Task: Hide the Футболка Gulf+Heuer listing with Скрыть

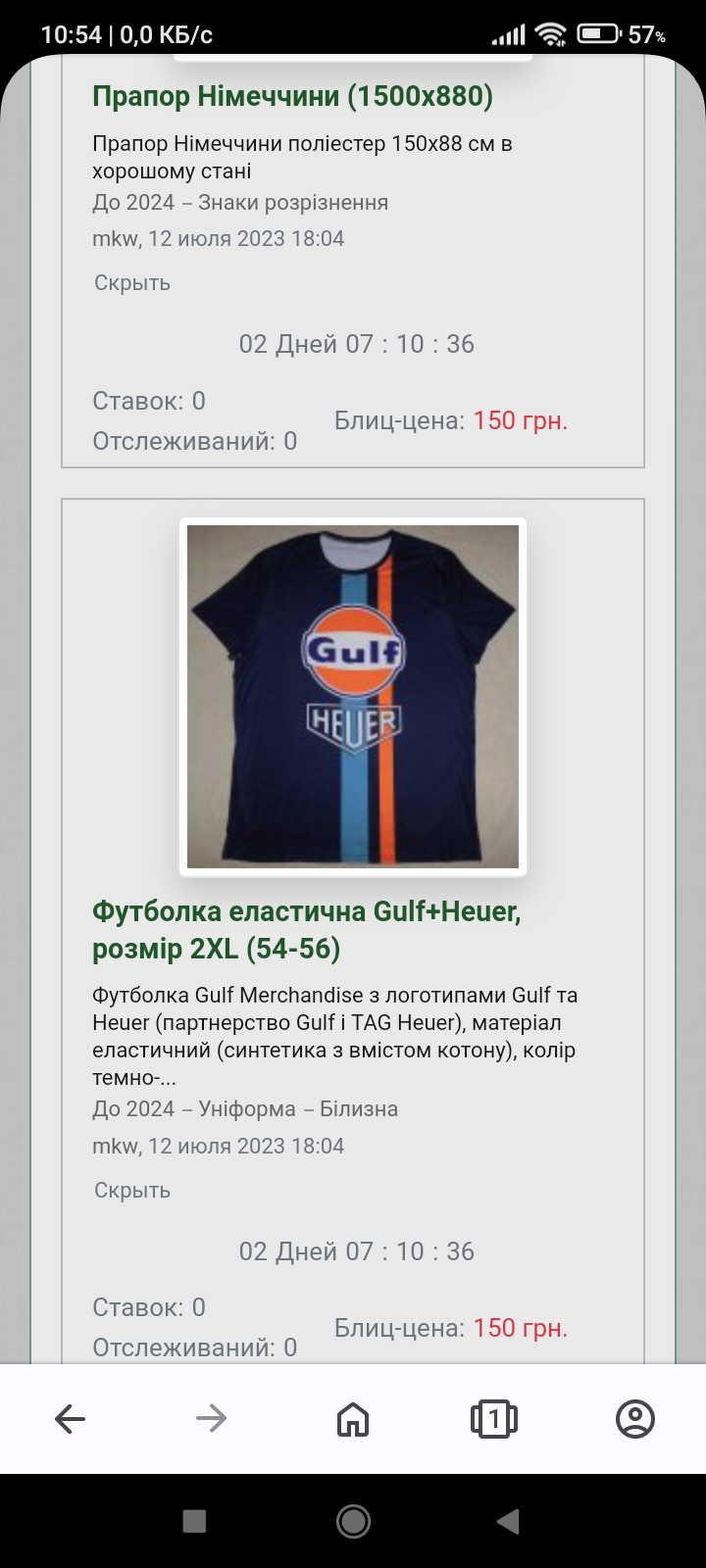Action: point(132,1191)
